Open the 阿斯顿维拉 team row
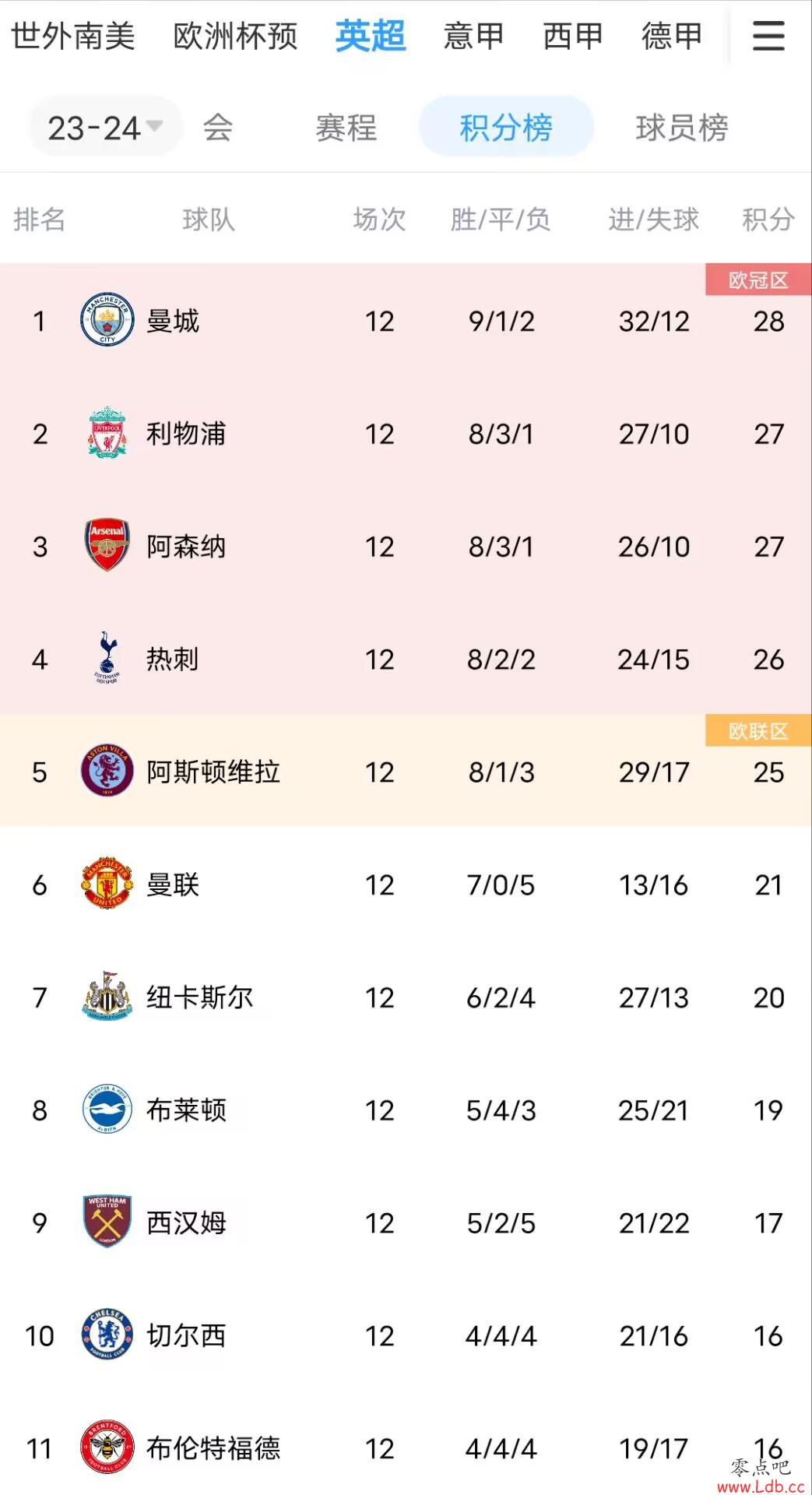 coord(406,772)
